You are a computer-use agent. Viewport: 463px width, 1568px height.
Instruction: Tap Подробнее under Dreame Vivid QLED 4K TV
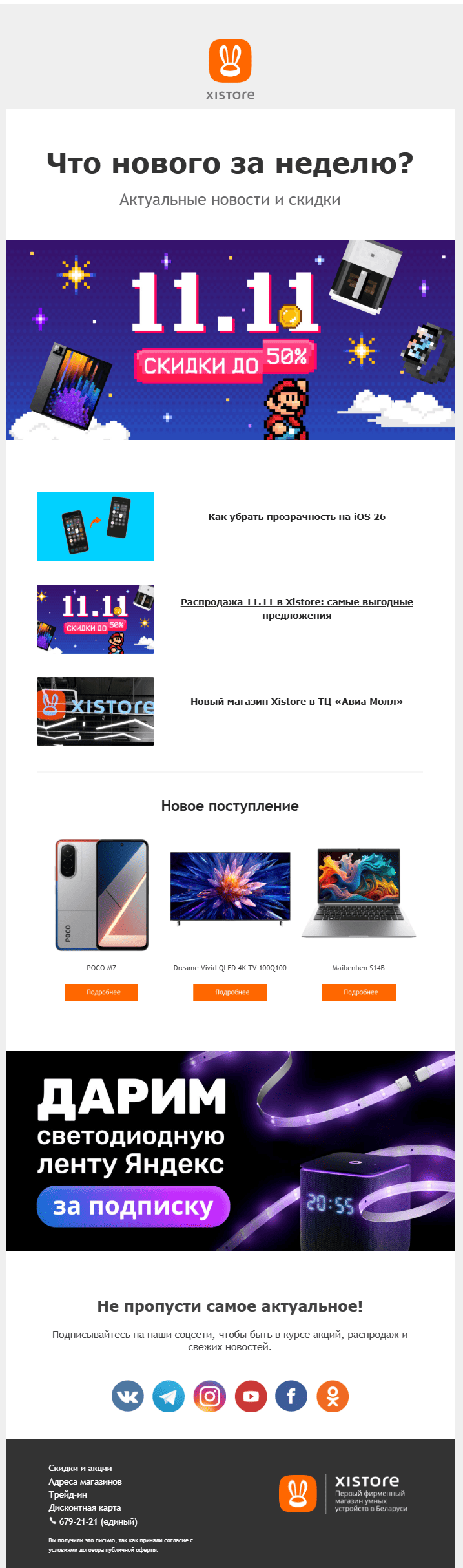tap(230, 992)
